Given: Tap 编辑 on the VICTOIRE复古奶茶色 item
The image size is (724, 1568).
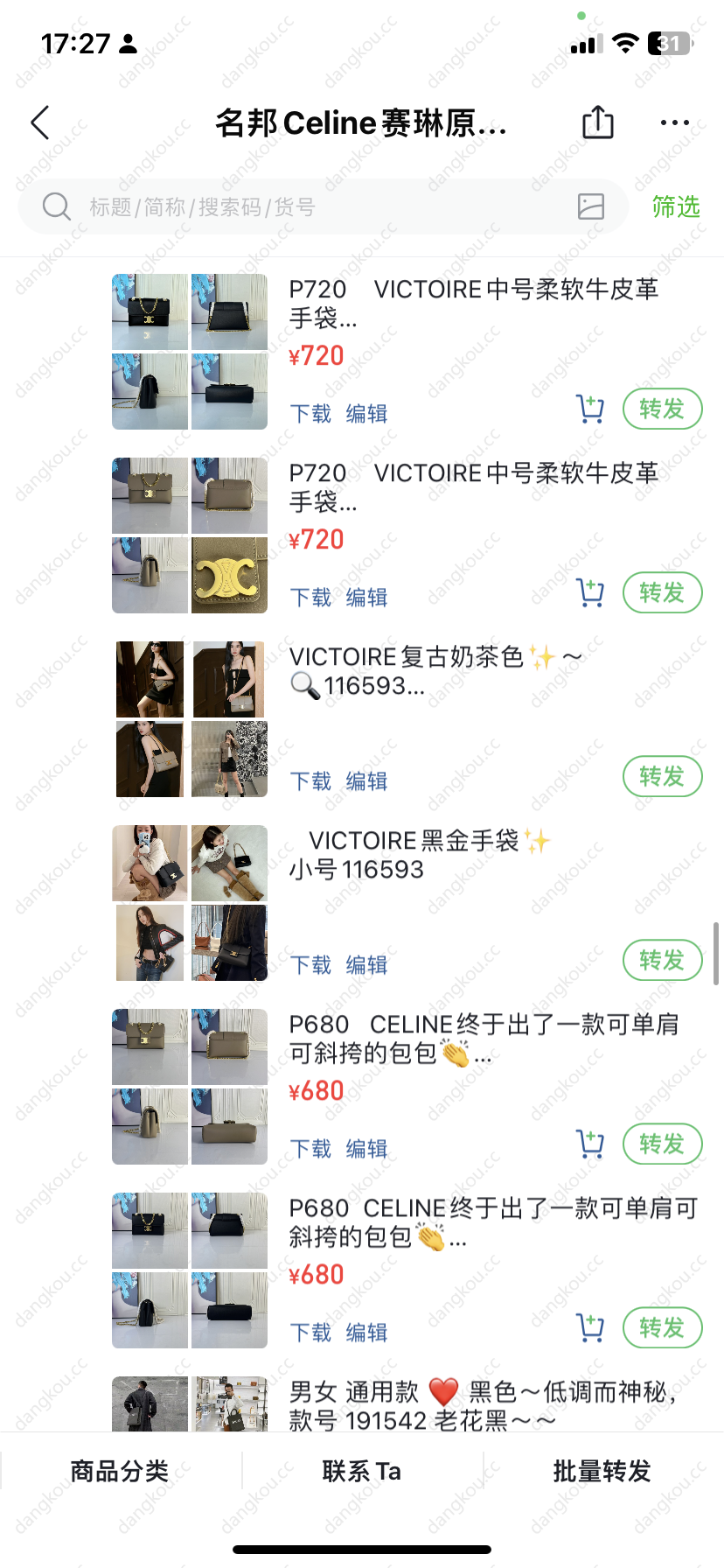Looking at the screenshot, I should [x=366, y=781].
